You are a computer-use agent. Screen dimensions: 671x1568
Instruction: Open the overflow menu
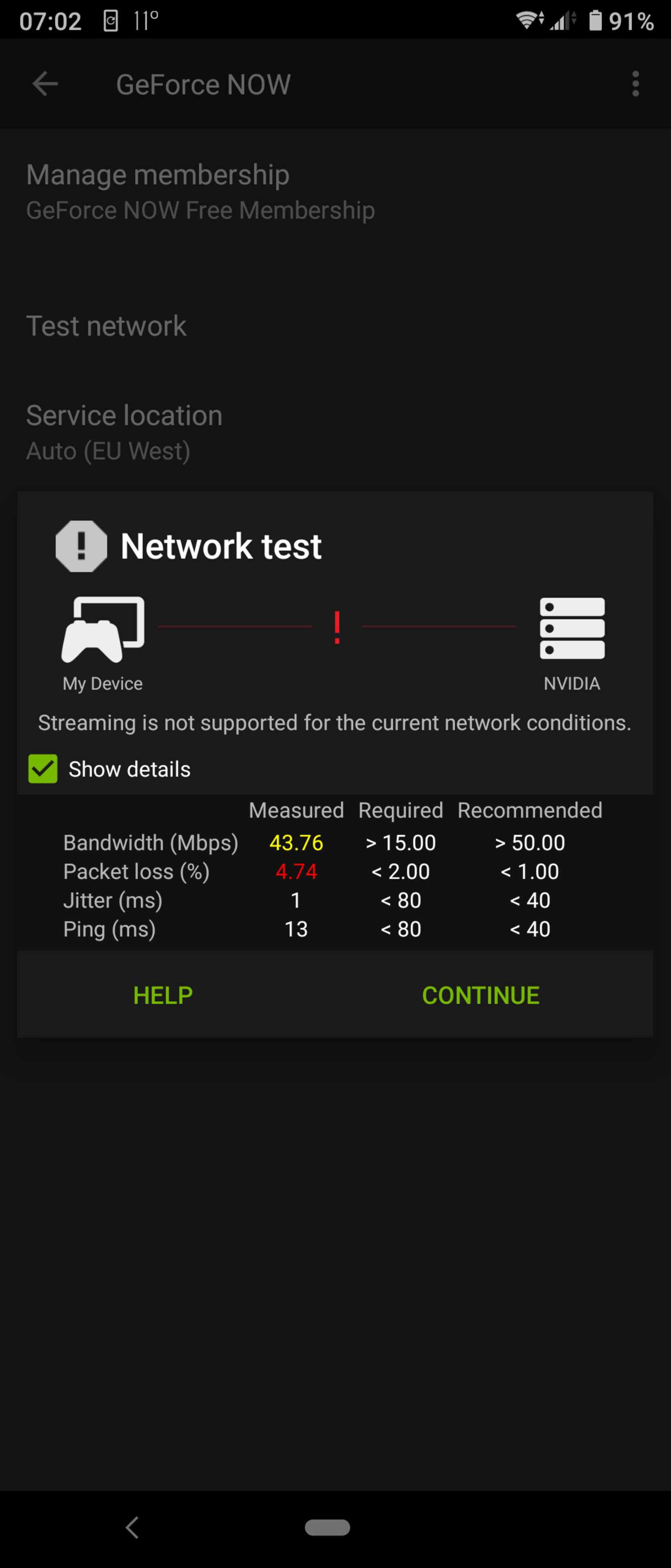635,84
